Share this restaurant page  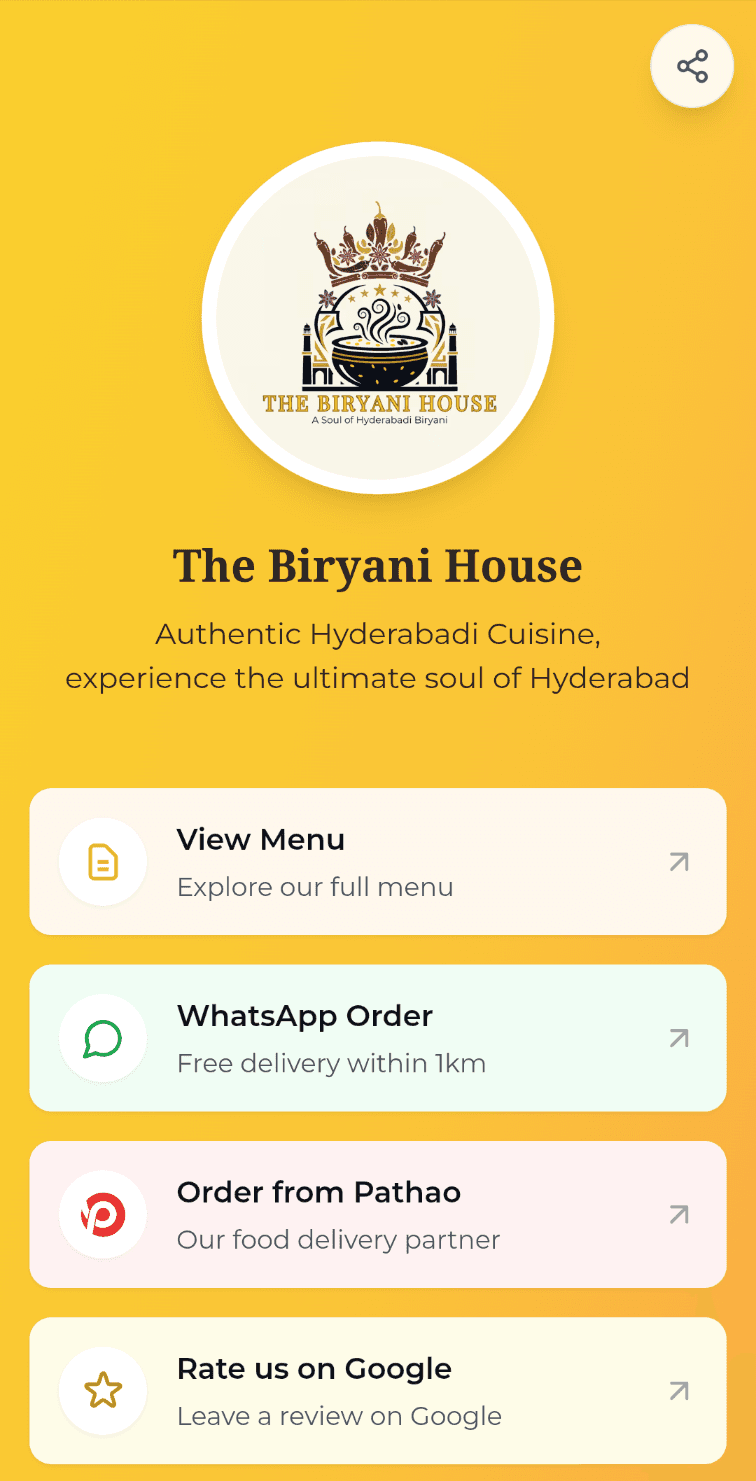coord(692,67)
